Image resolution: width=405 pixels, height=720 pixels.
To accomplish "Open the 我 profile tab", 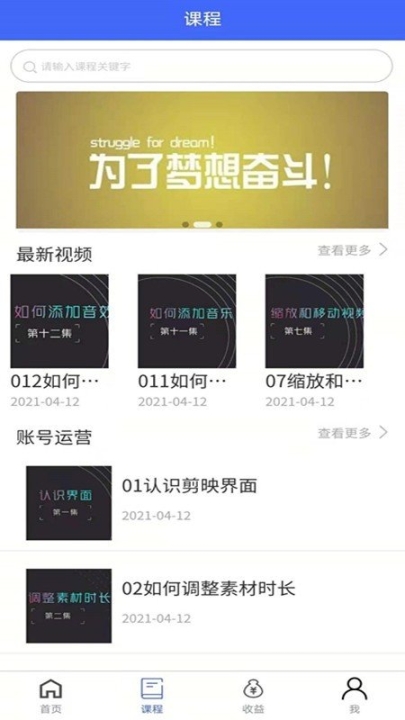I will pyautogui.click(x=354, y=695).
